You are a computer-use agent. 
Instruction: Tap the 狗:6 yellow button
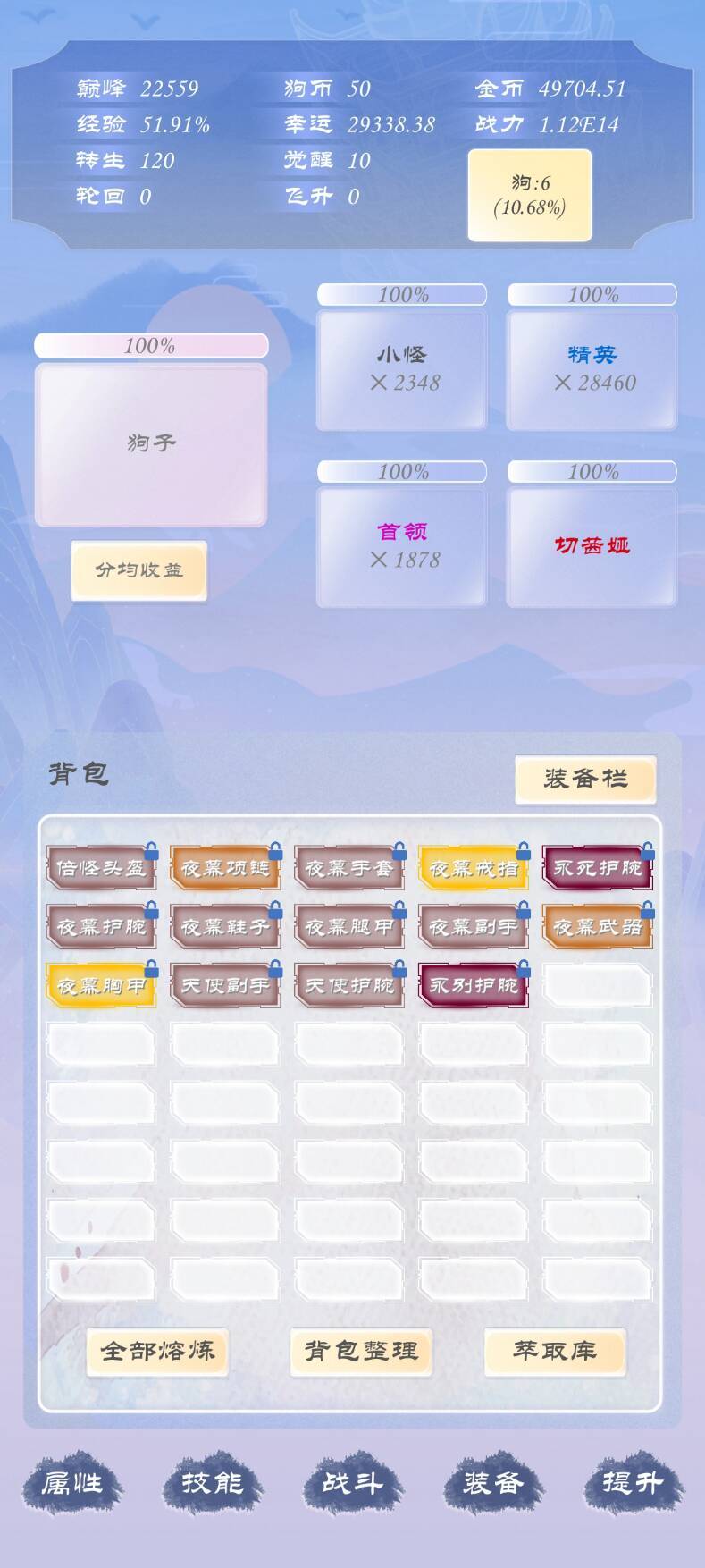tap(530, 195)
